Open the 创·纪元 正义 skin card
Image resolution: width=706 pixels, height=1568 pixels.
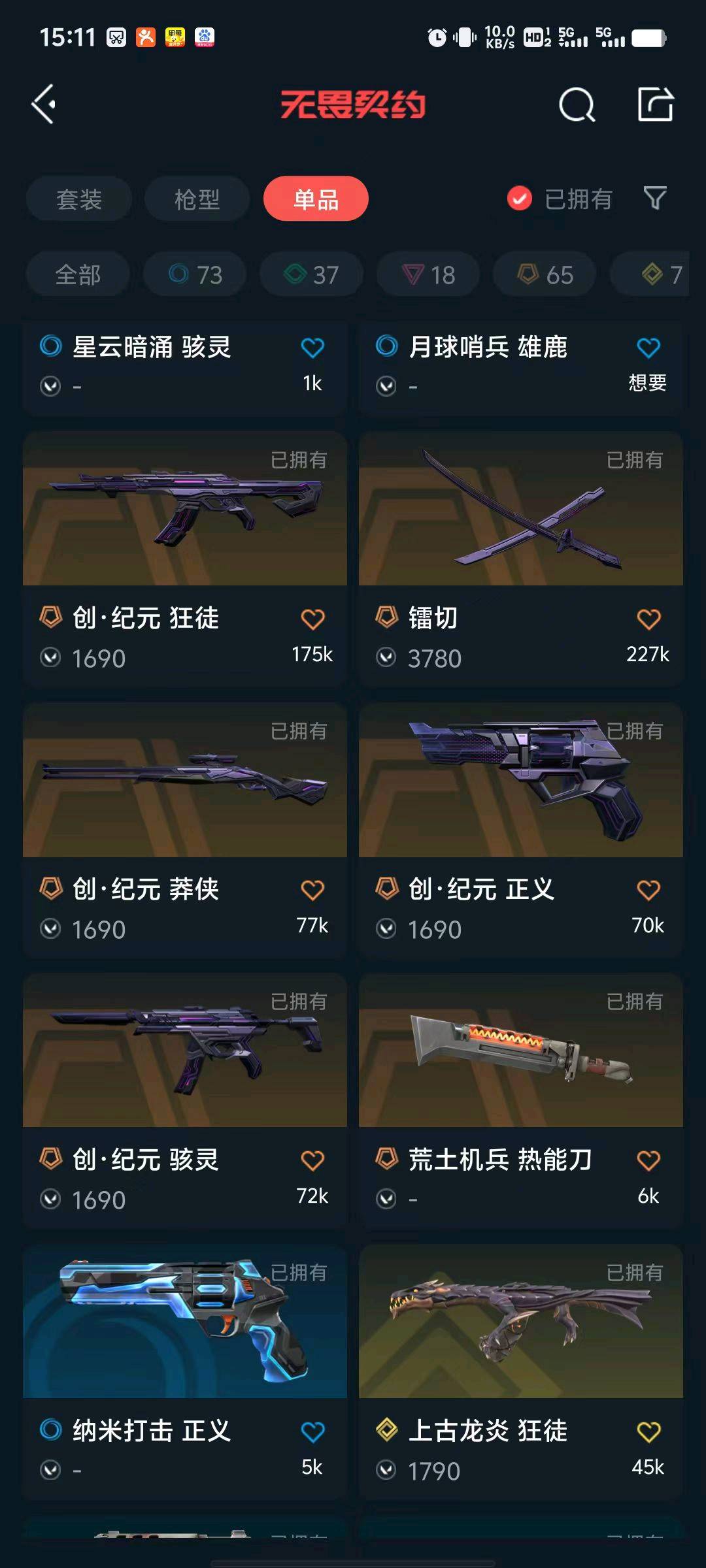521,829
